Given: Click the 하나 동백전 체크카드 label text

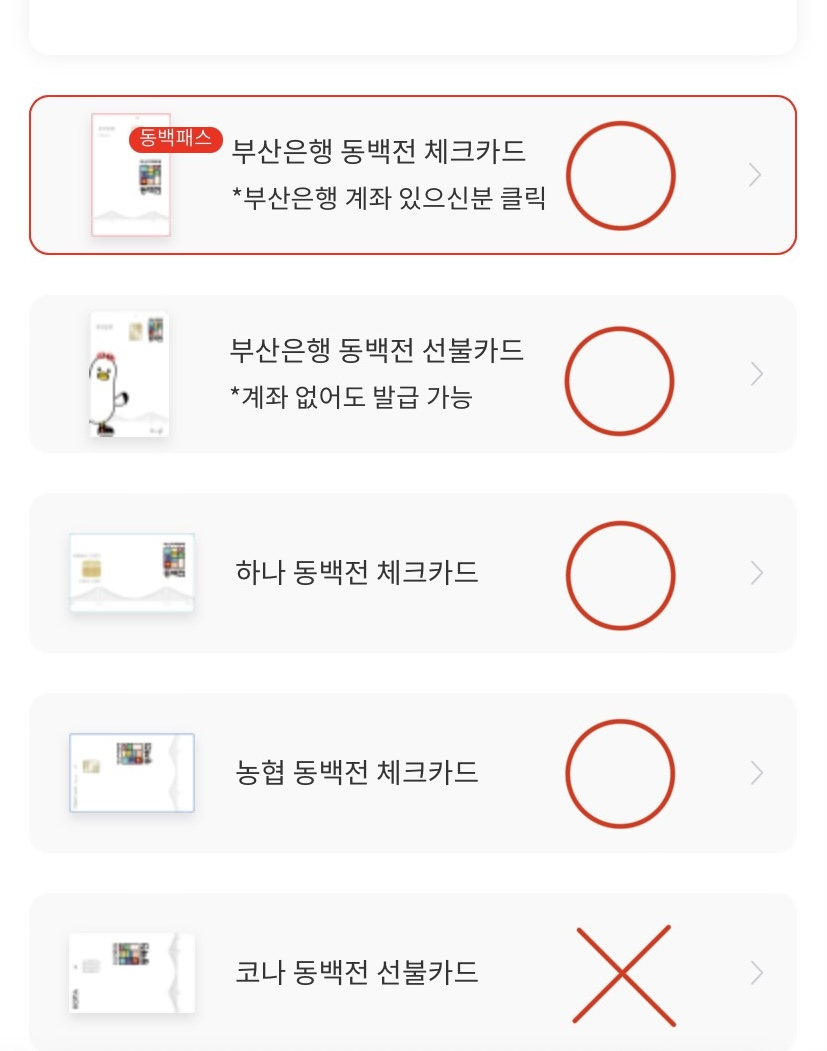Looking at the screenshot, I should pos(356,573).
